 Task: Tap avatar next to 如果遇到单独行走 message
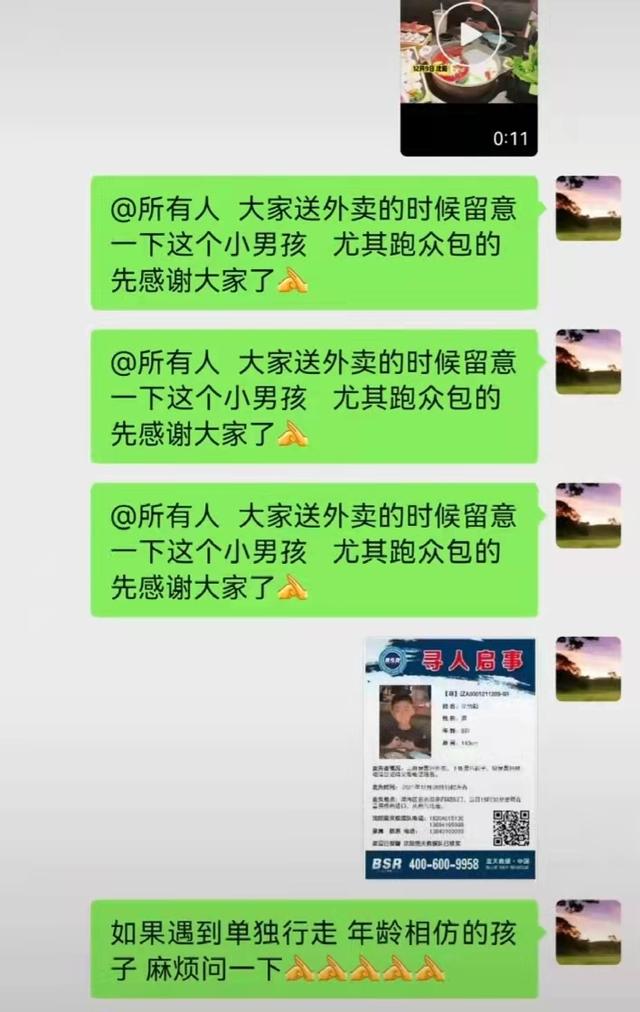pyautogui.click(x=588, y=932)
